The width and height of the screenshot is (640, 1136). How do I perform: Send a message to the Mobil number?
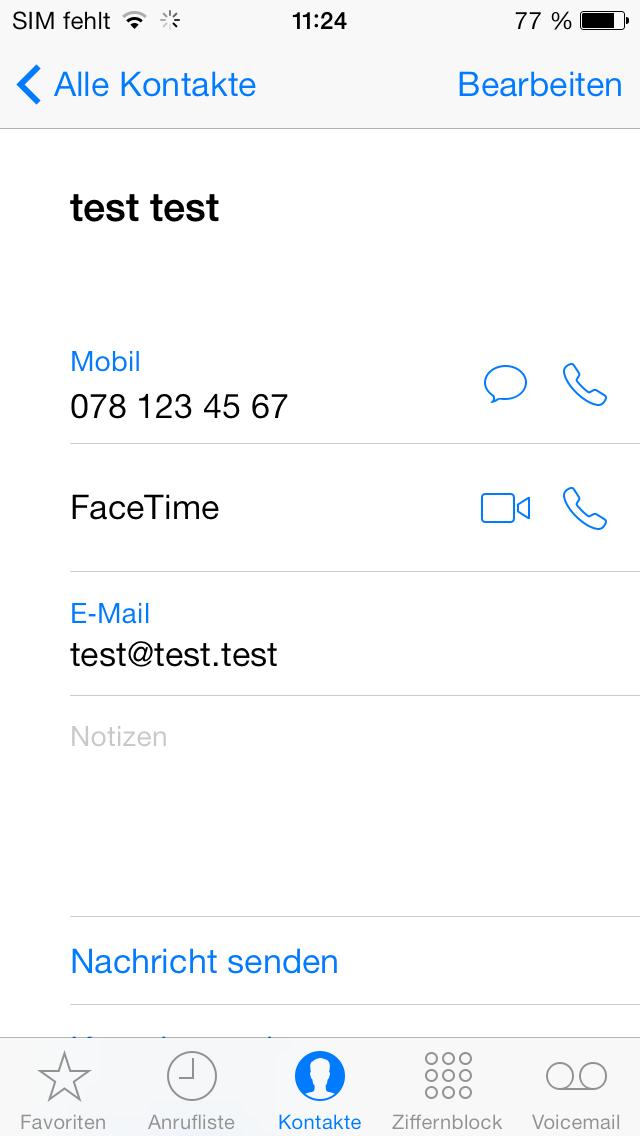click(x=505, y=384)
